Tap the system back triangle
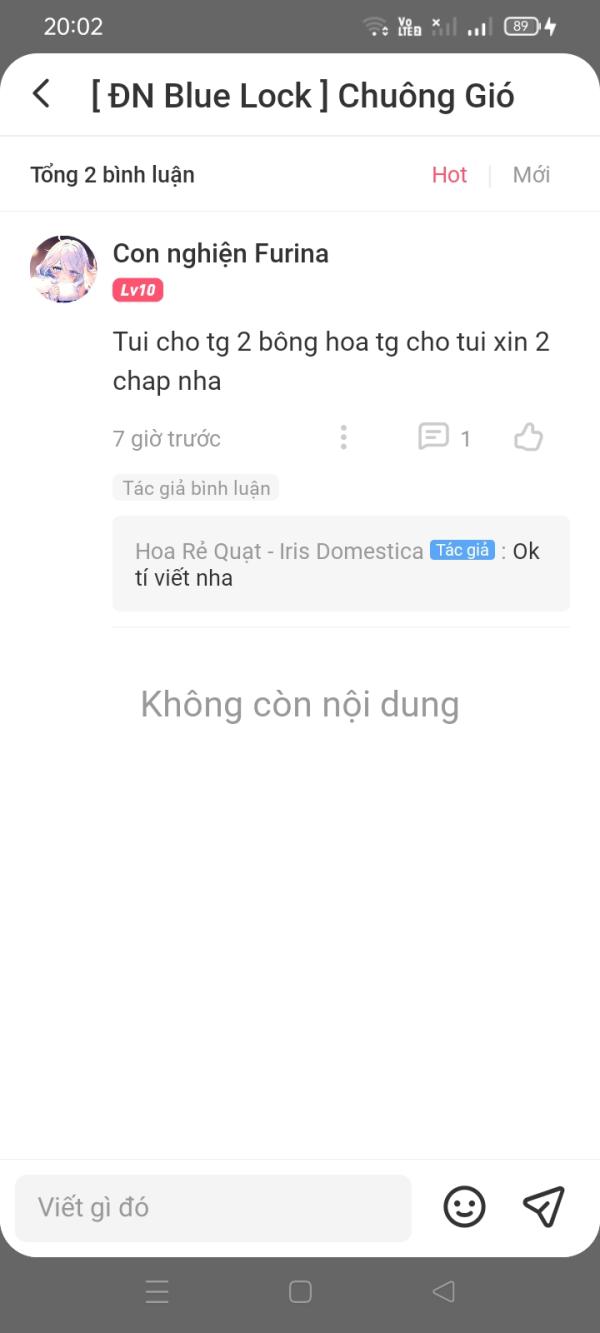The height and width of the screenshot is (1333, 600). coord(443,1291)
